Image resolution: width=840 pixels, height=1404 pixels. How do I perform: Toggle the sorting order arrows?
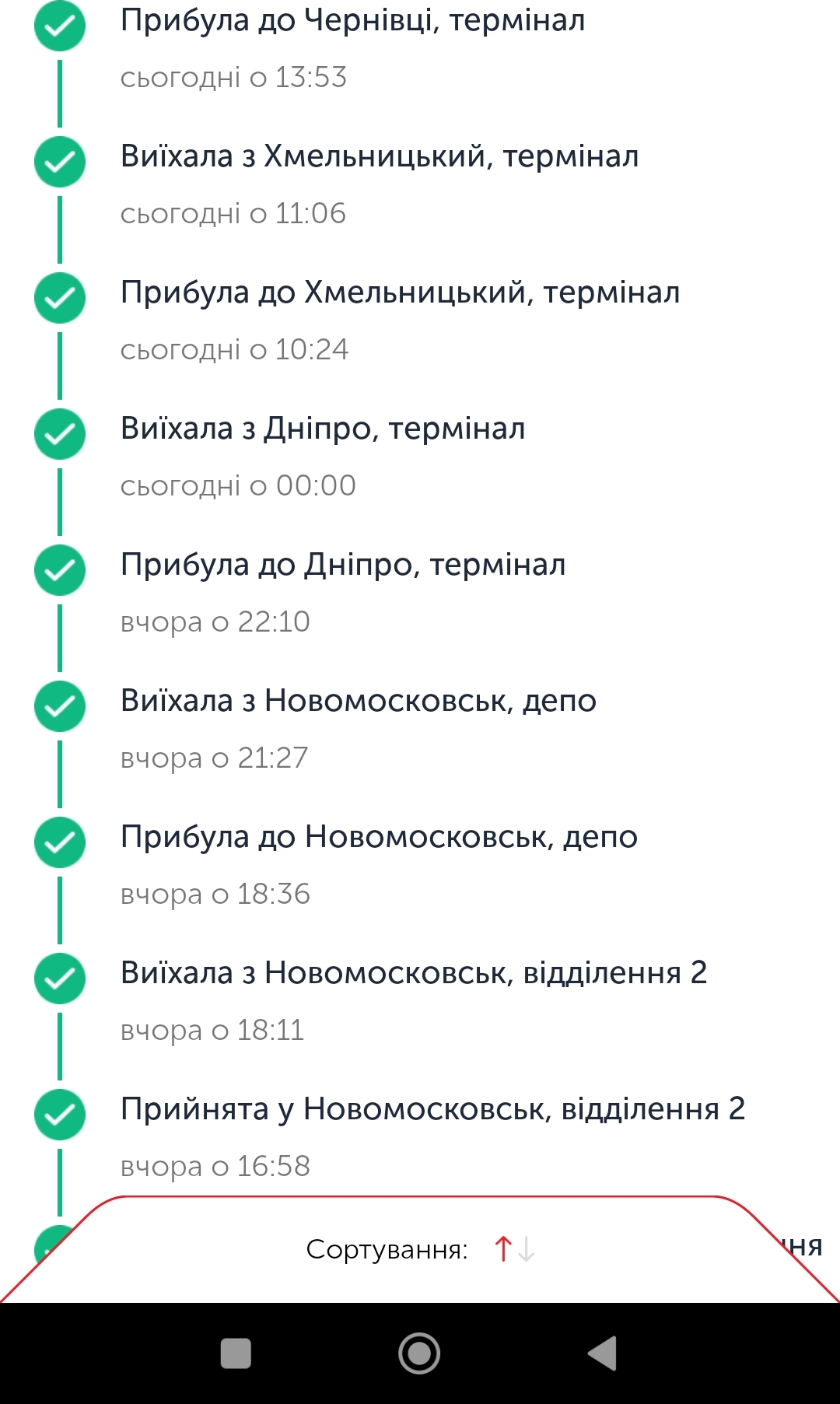[x=514, y=1249]
